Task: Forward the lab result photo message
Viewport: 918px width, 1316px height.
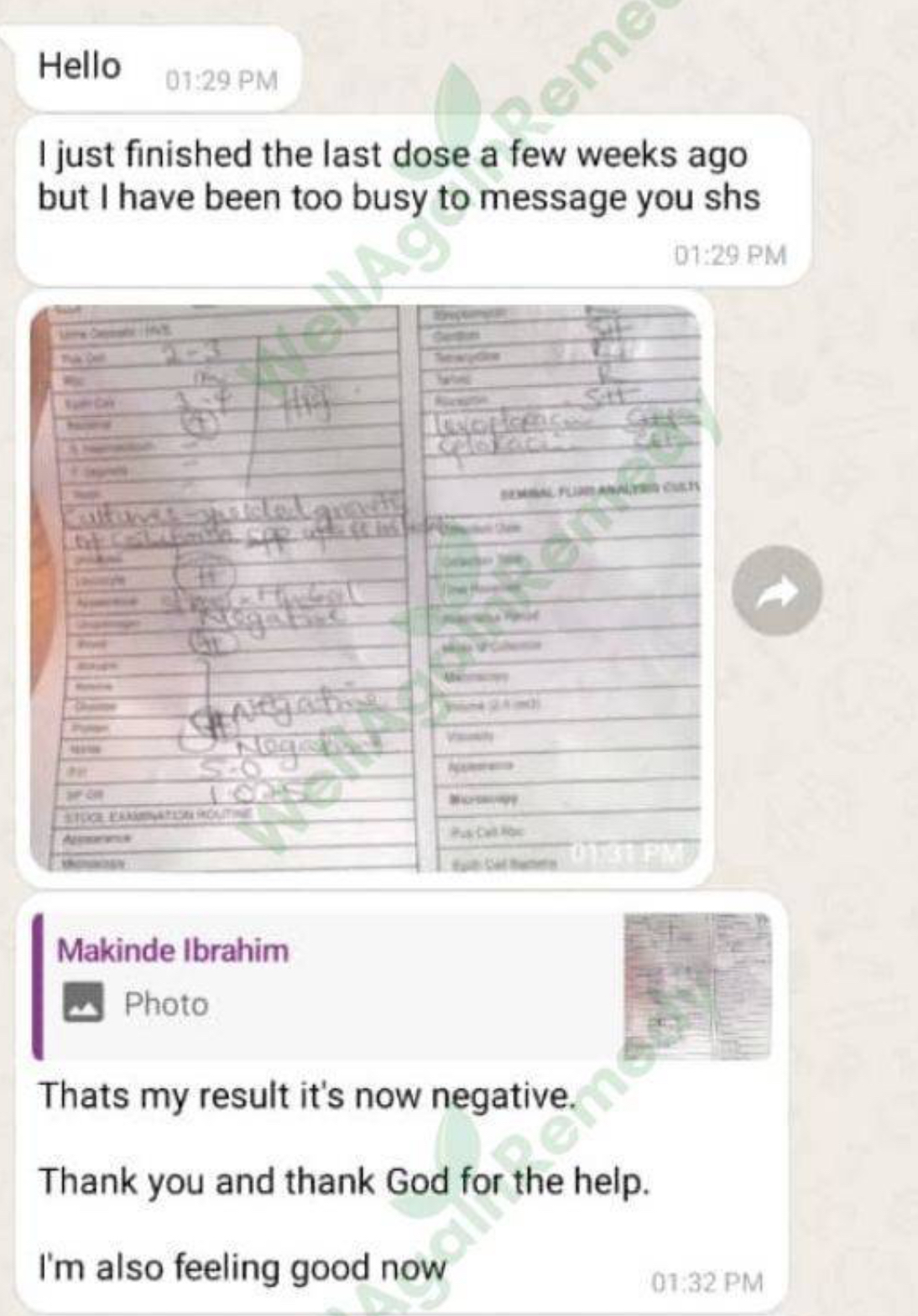Action: [x=777, y=590]
